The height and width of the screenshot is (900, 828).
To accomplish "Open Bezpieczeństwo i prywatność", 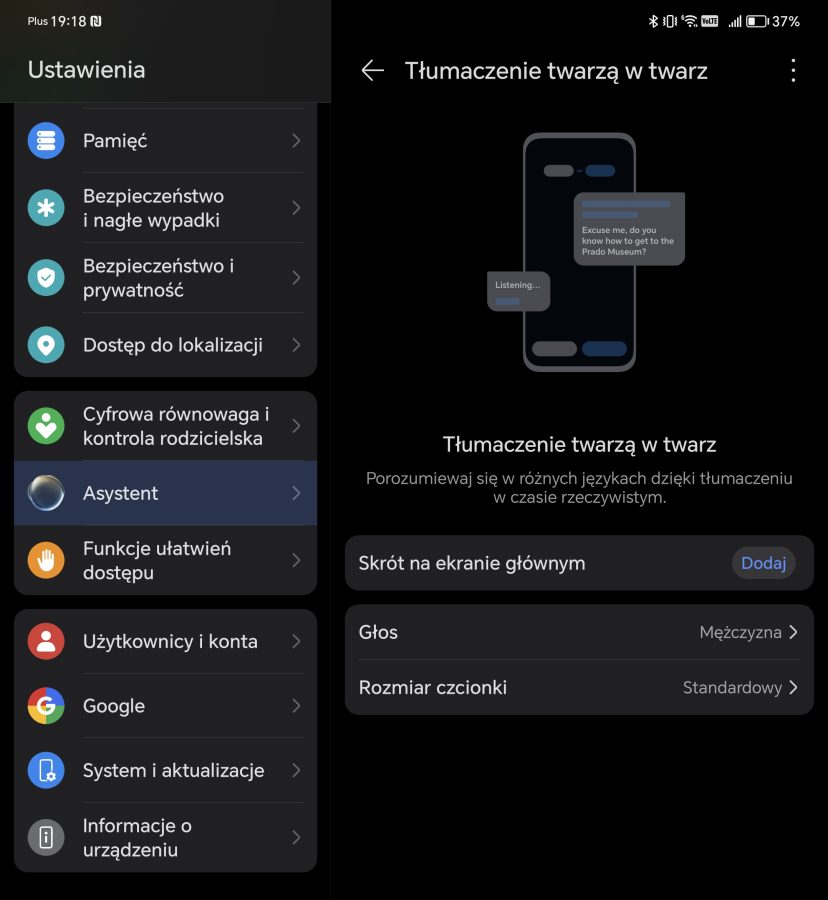I will point(165,278).
